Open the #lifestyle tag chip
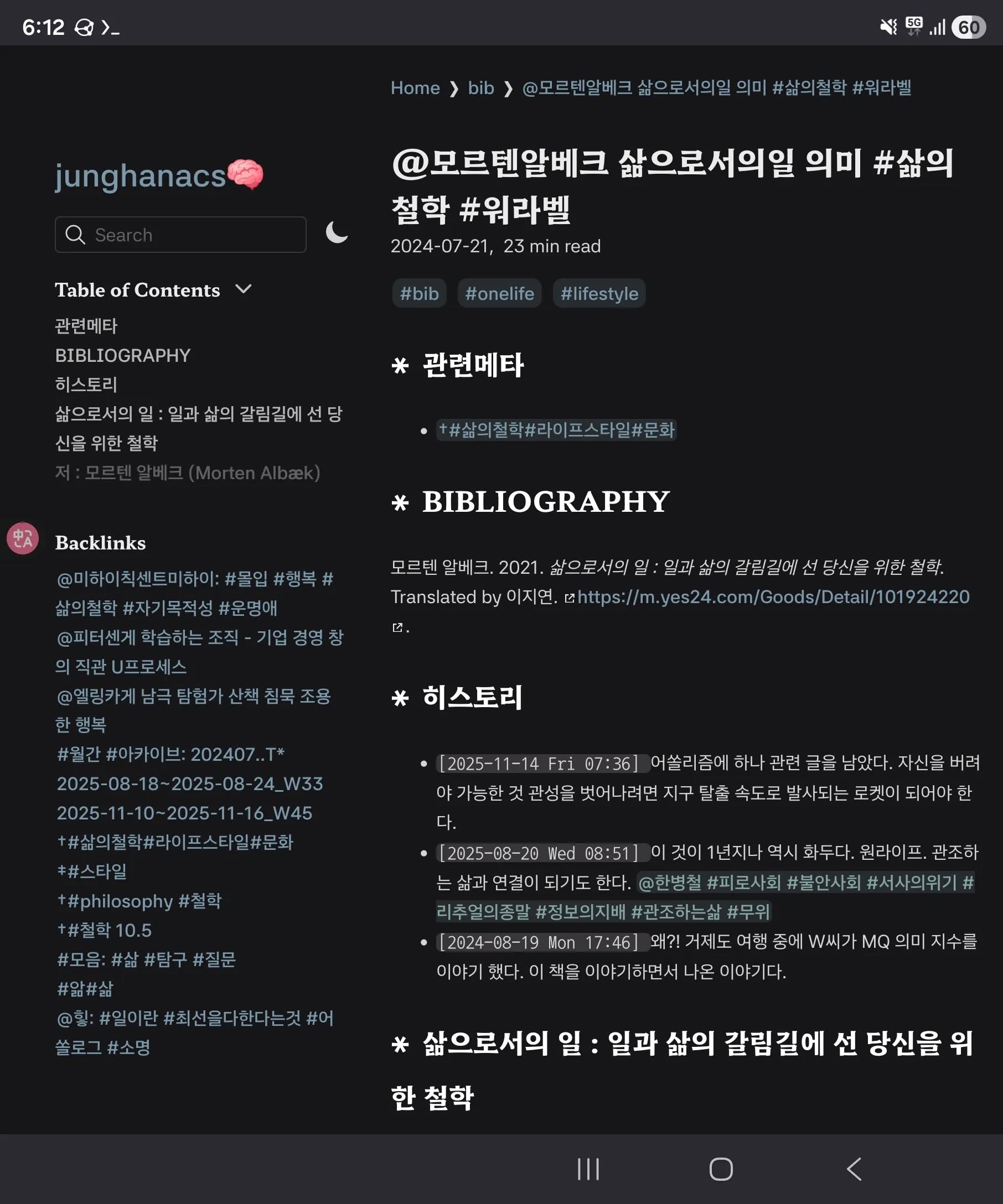Image resolution: width=1003 pixels, height=1204 pixels. pyautogui.click(x=599, y=294)
